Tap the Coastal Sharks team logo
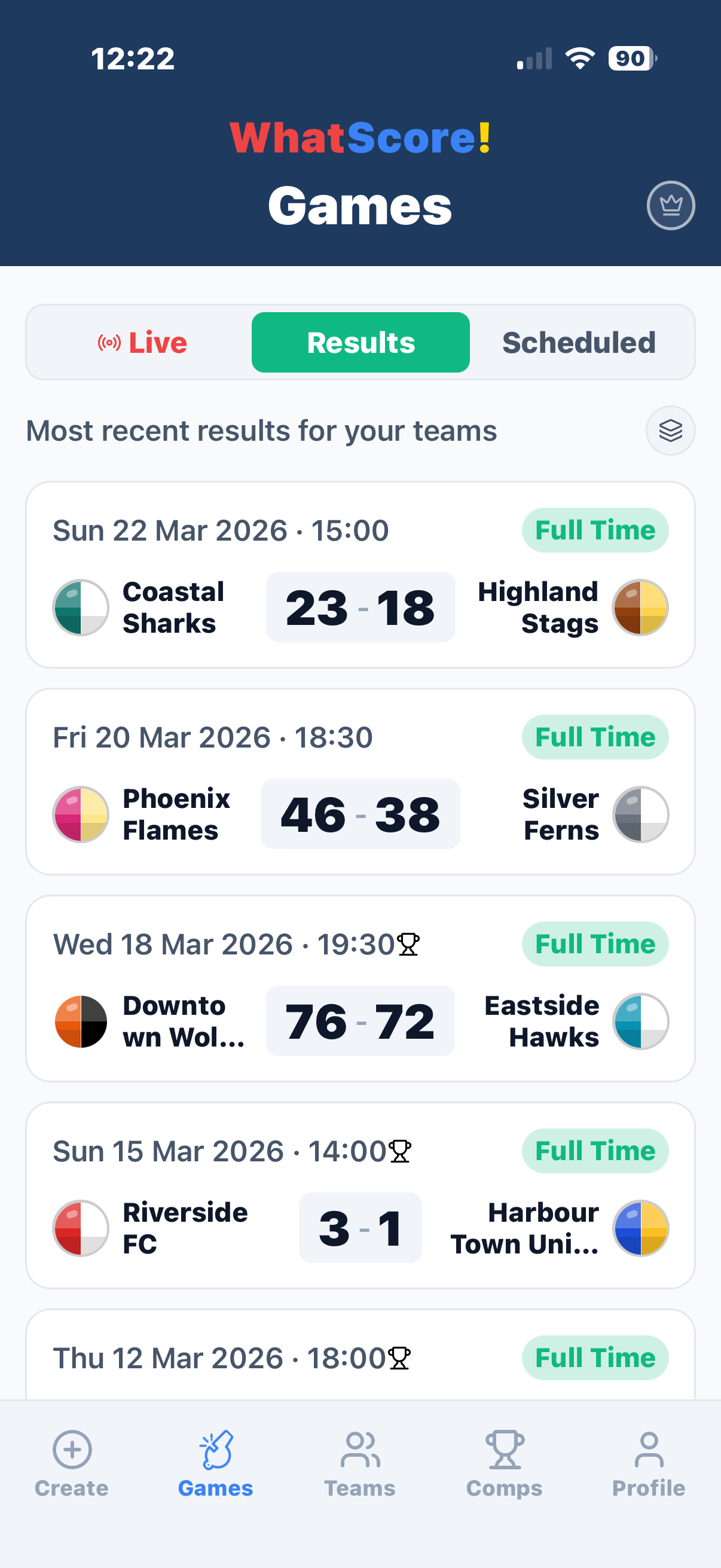This screenshot has width=721, height=1568. (81, 607)
